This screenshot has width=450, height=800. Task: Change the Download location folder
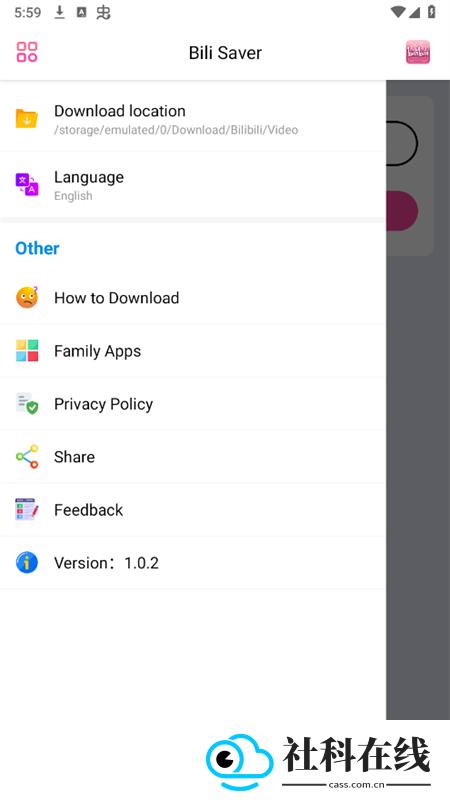pos(193,119)
